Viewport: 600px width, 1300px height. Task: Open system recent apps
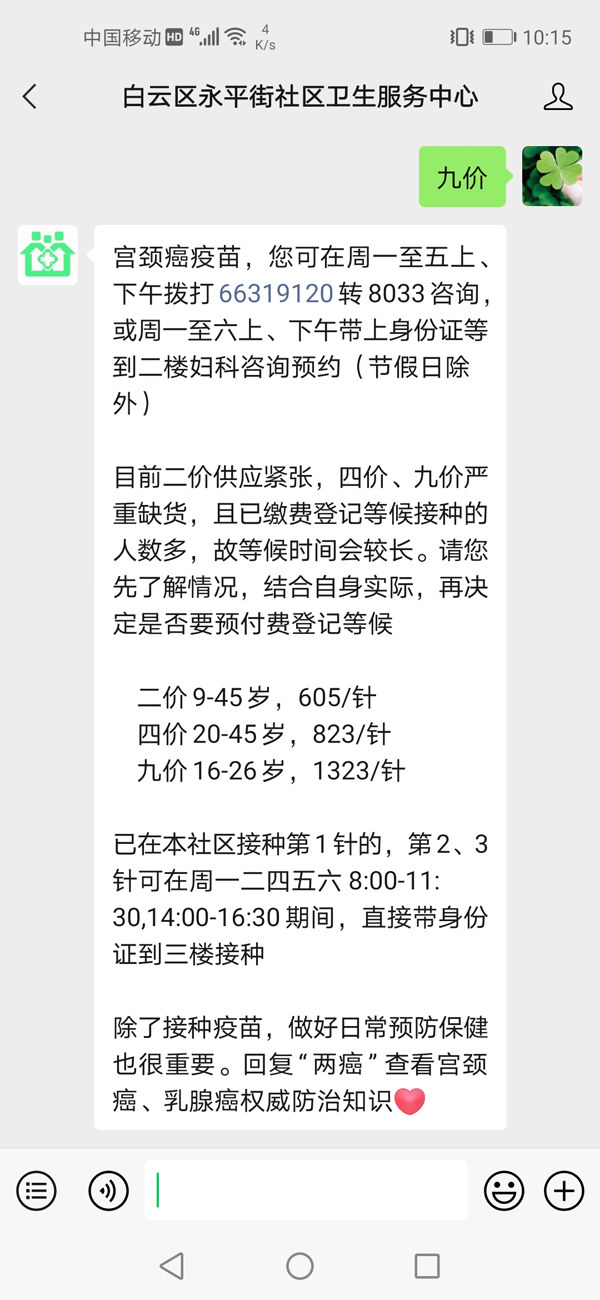(427, 1266)
